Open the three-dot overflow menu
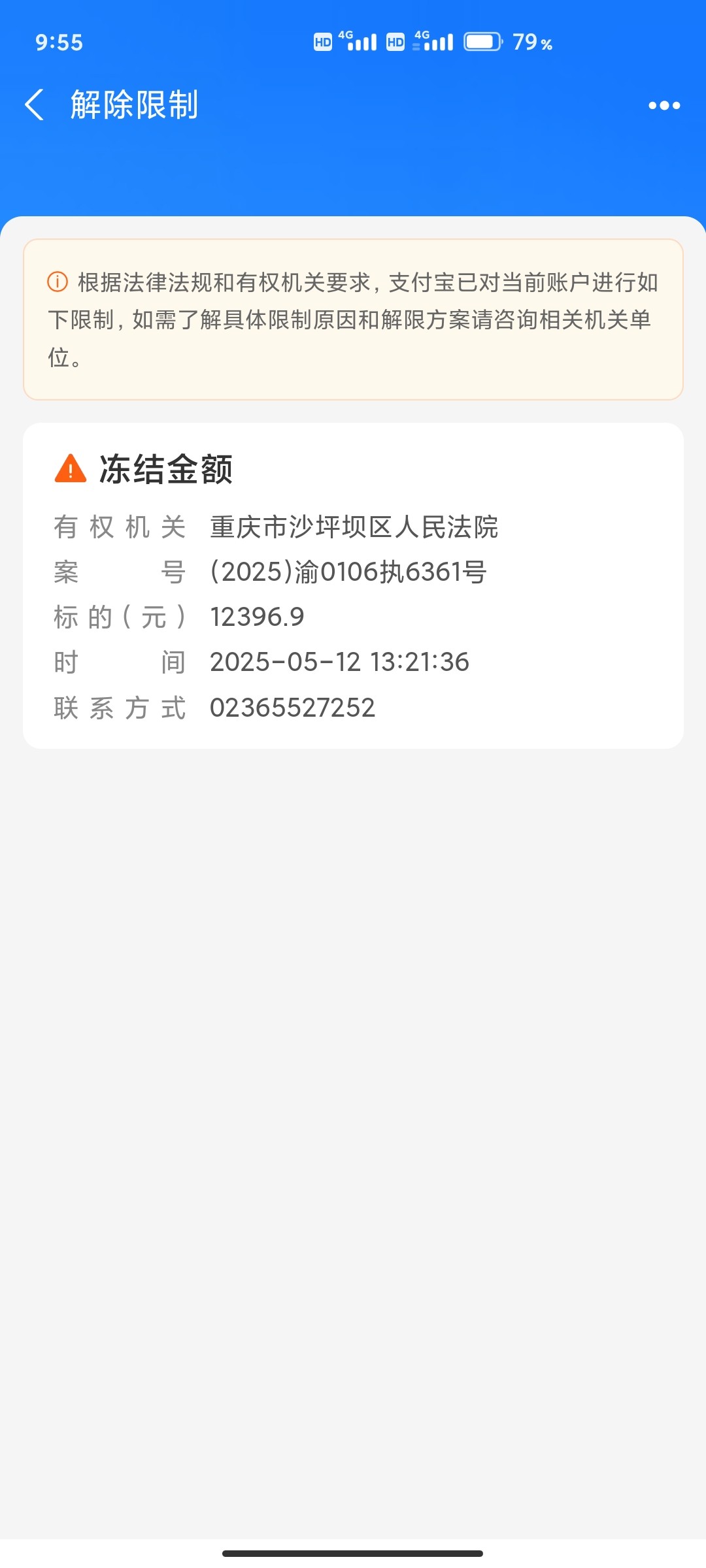The image size is (706, 1568). coord(664,106)
